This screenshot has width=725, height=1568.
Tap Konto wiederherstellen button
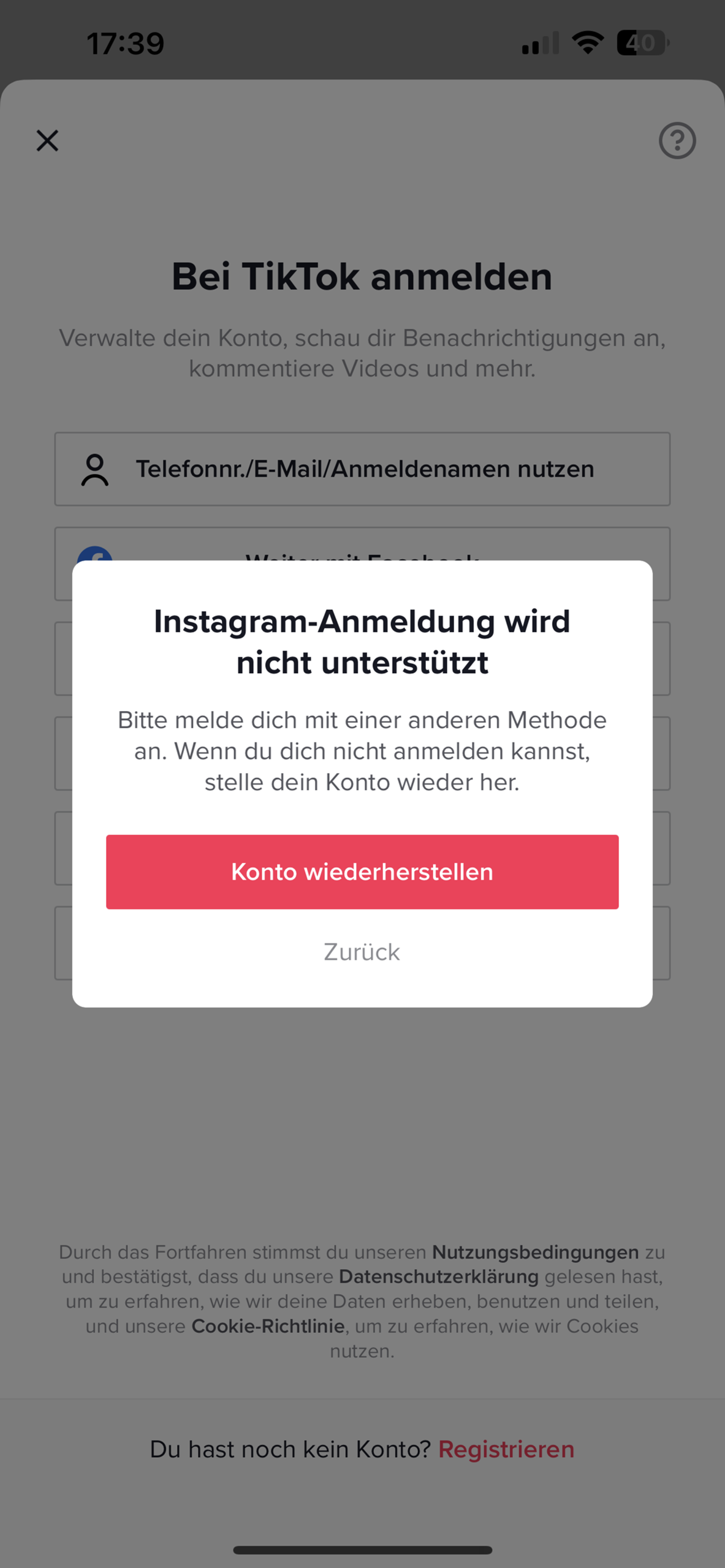(x=362, y=872)
